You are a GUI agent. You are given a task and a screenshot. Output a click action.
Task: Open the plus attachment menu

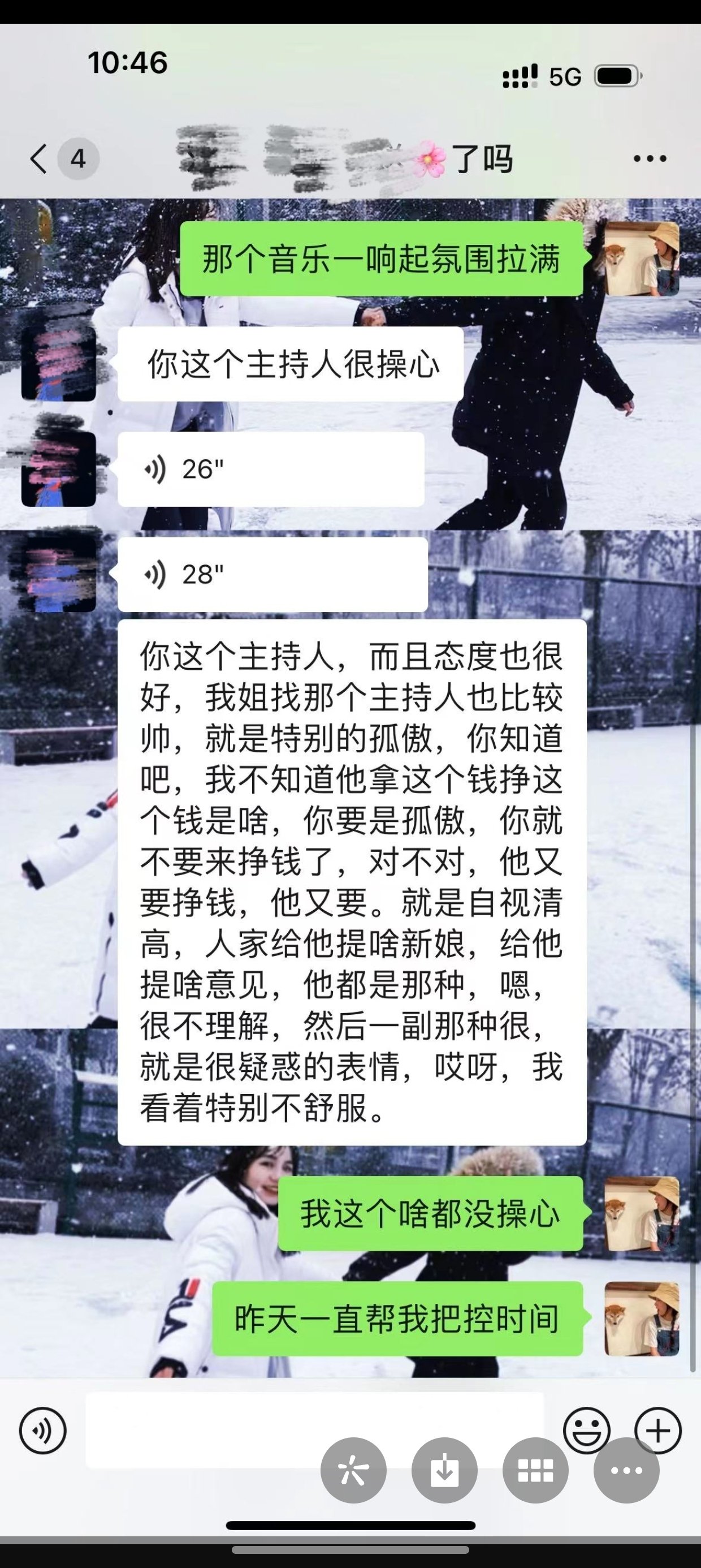[x=658, y=1431]
